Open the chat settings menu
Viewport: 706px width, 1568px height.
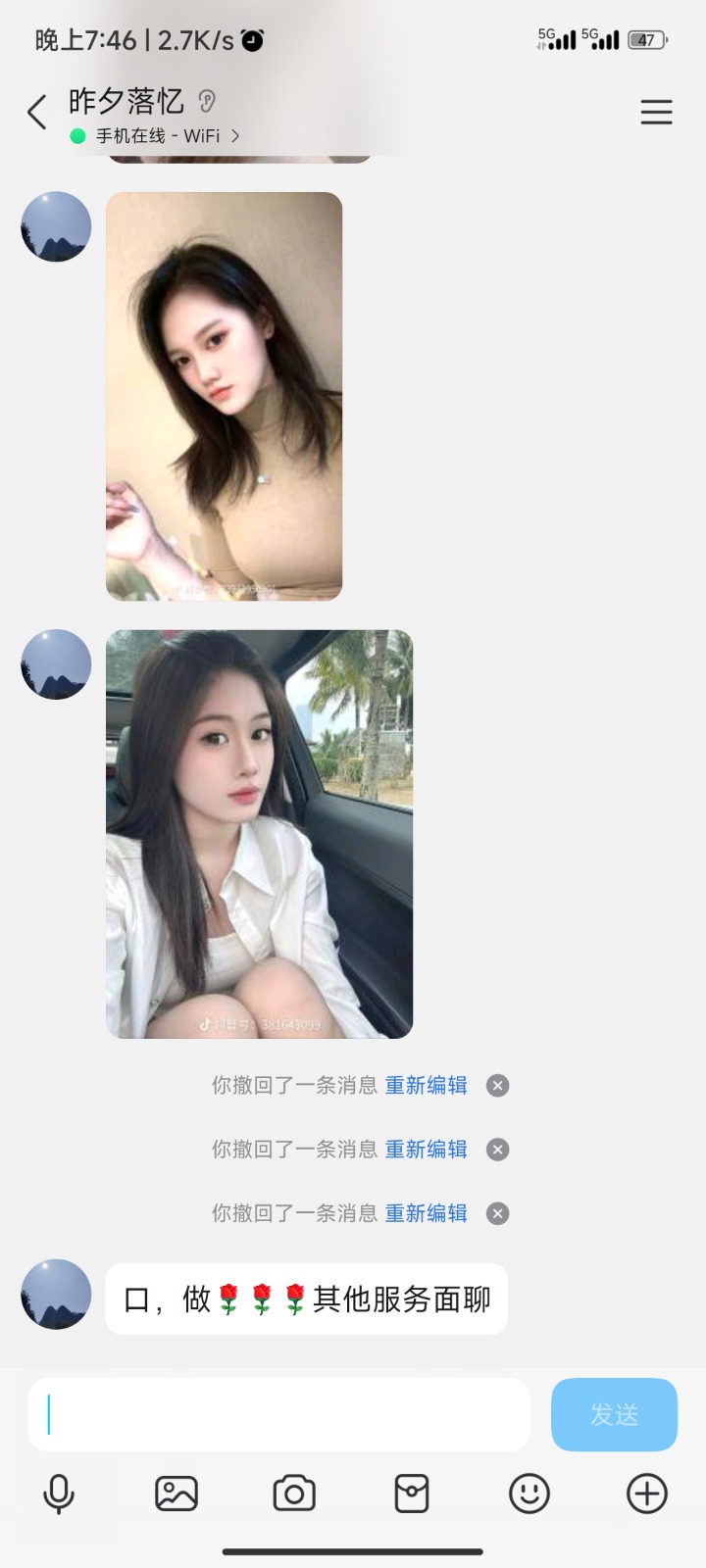pyautogui.click(x=656, y=112)
